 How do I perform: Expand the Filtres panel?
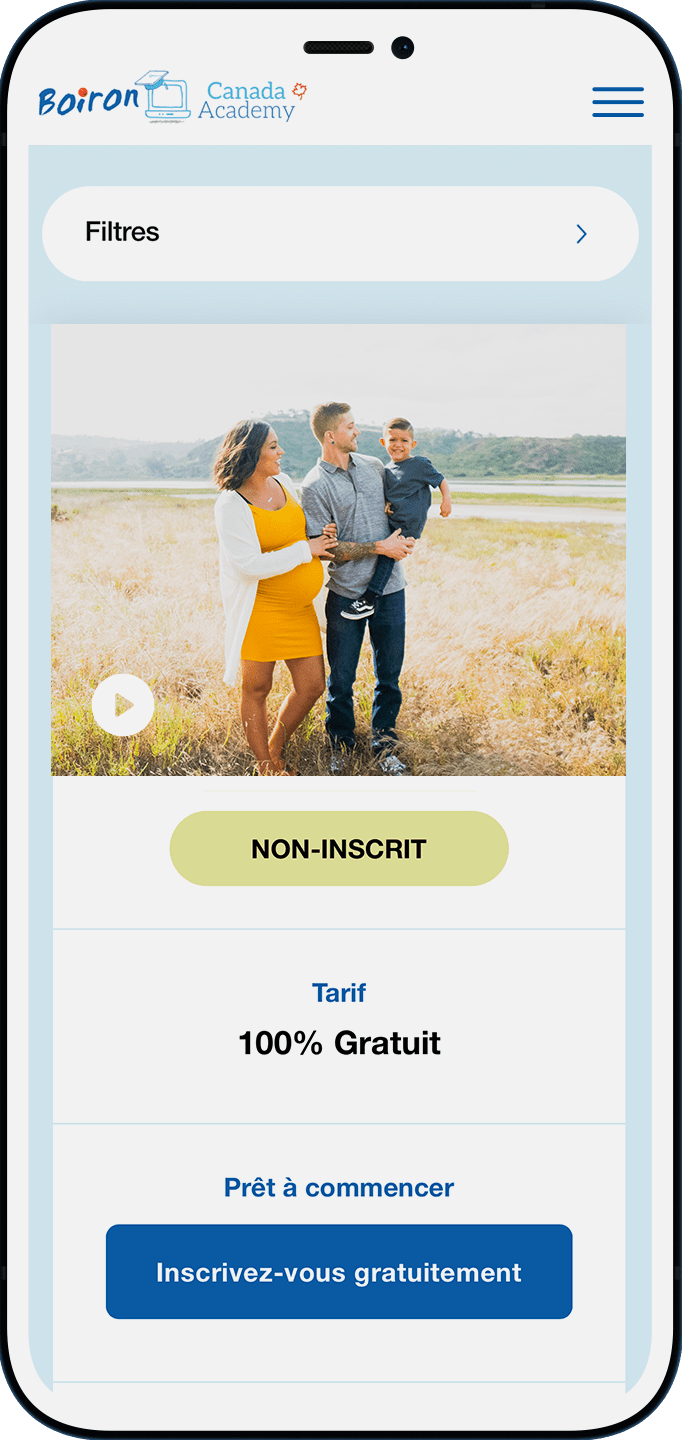click(x=340, y=233)
